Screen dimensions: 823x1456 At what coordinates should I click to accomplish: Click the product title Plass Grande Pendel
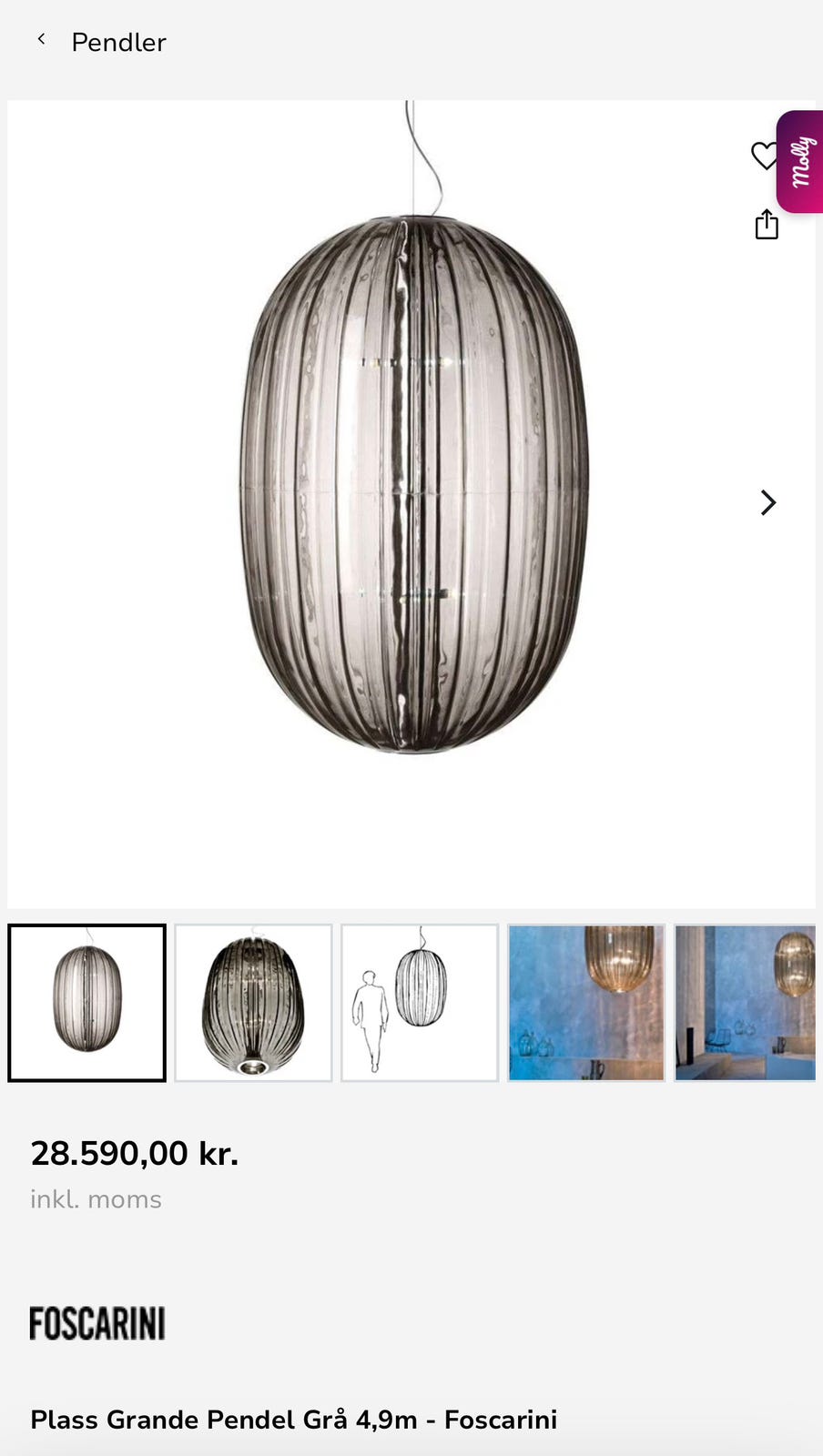[x=293, y=1419]
